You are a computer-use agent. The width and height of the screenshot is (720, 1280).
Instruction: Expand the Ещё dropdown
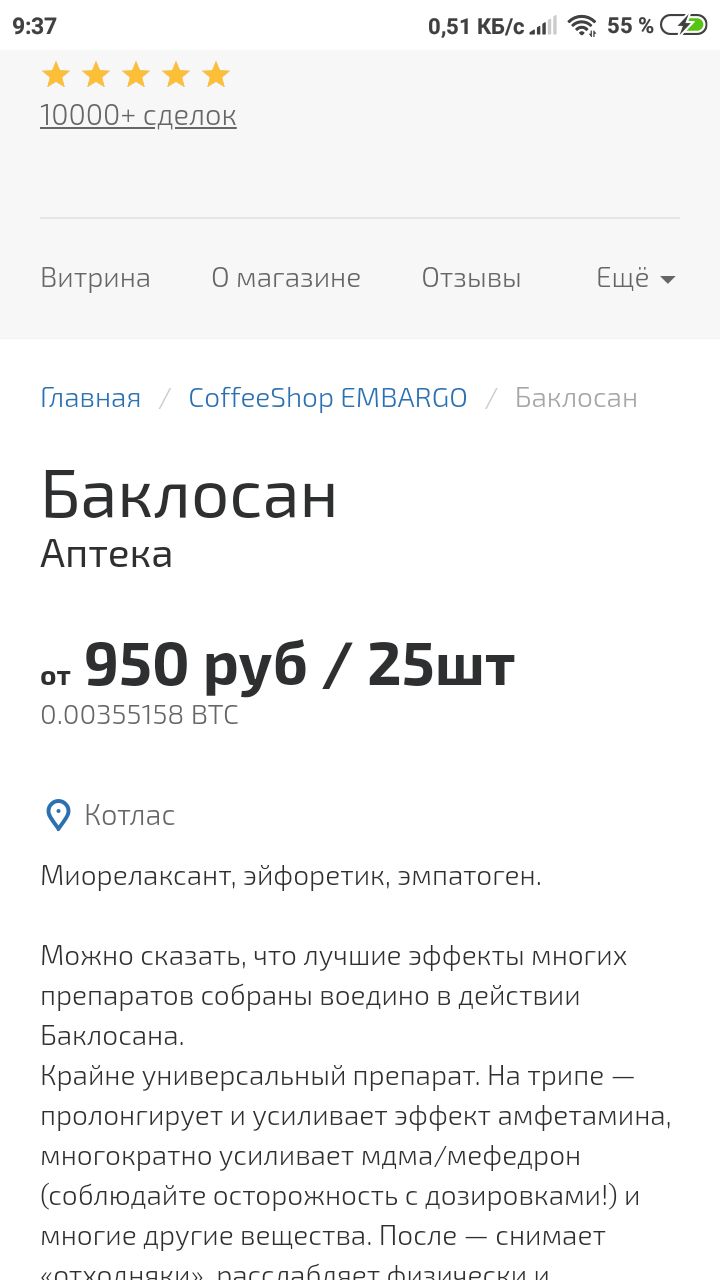[x=635, y=278]
